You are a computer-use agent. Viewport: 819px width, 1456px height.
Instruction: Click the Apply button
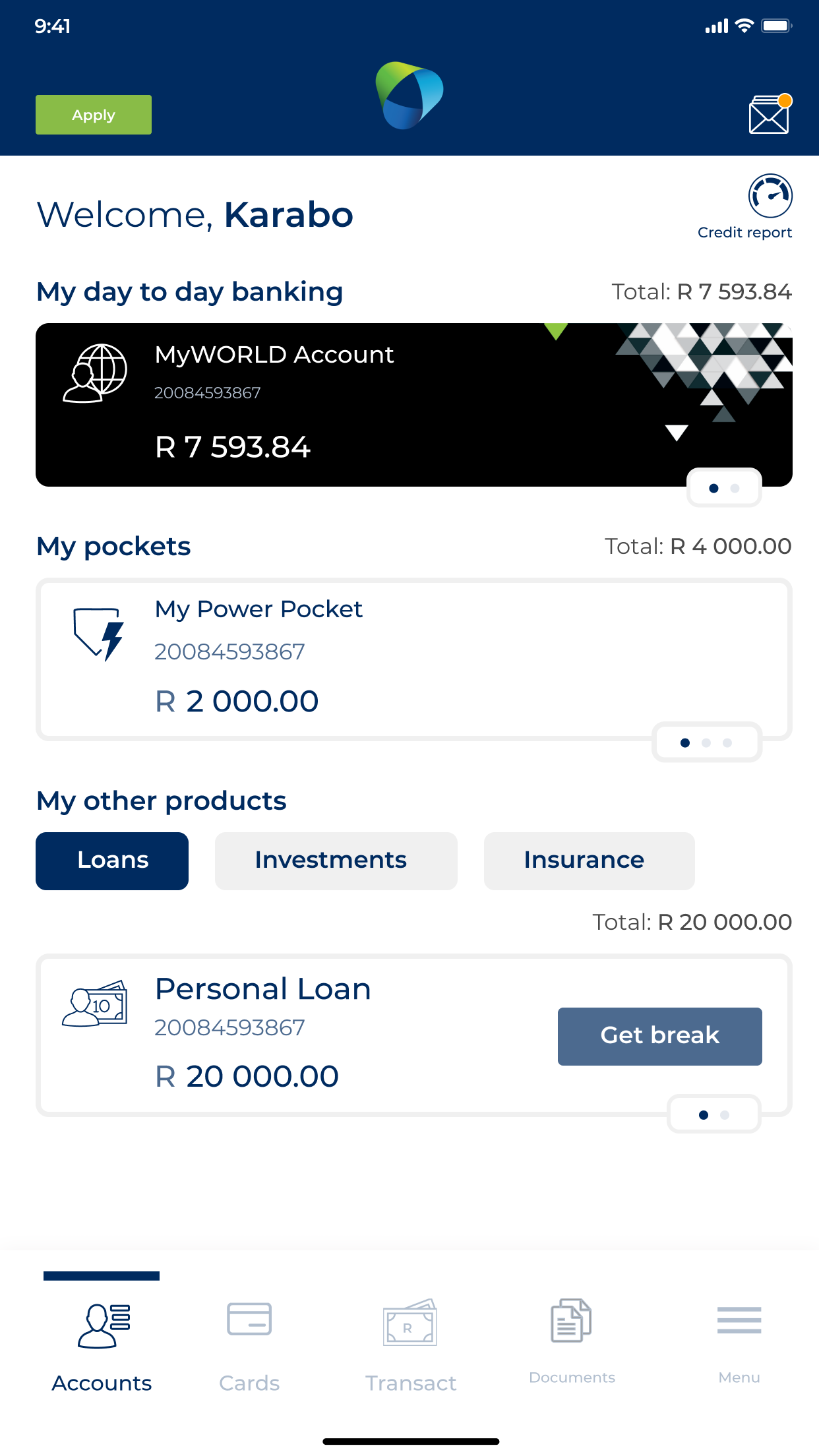(x=93, y=114)
